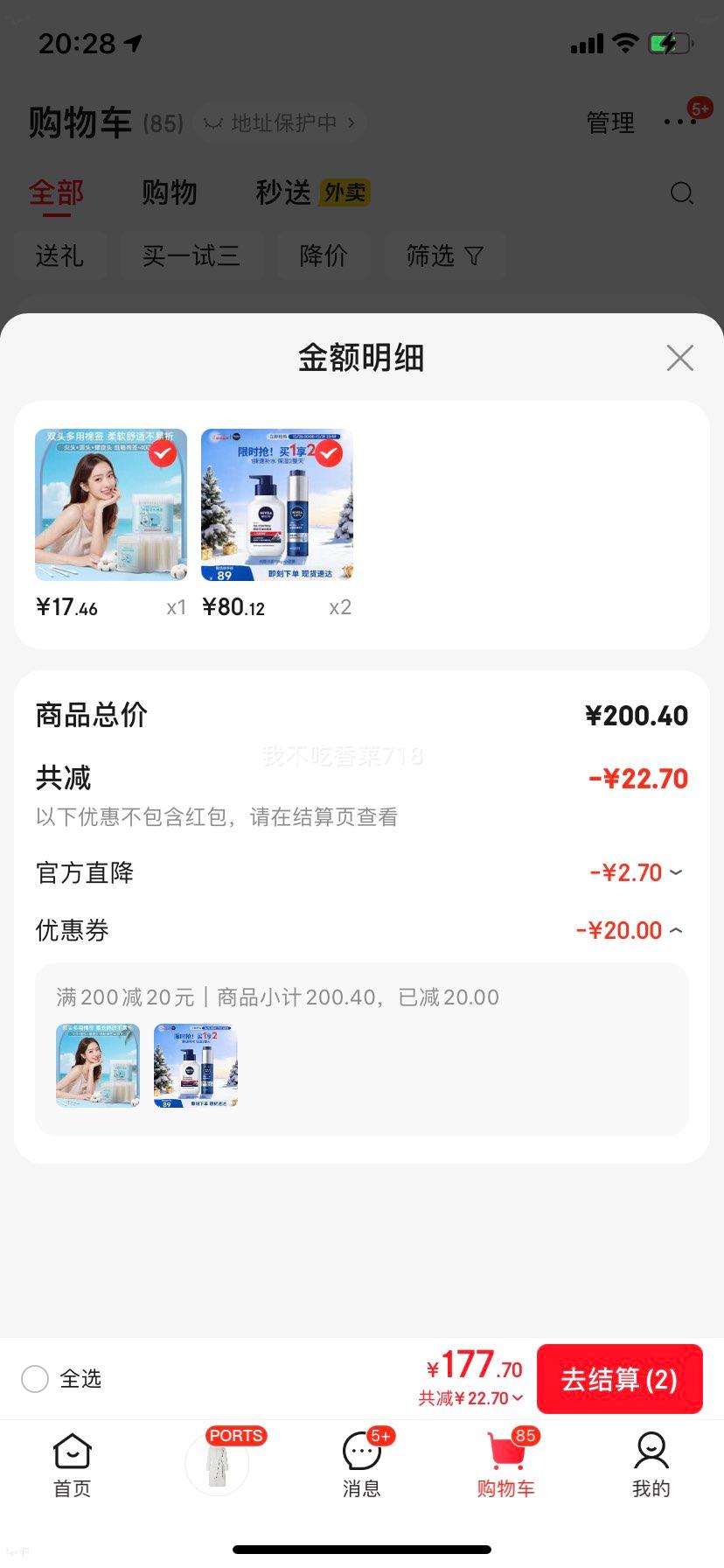Uncheck the ¥17.46 cotton swab item
Screen dimensions: 724x1568
[163, 453]
